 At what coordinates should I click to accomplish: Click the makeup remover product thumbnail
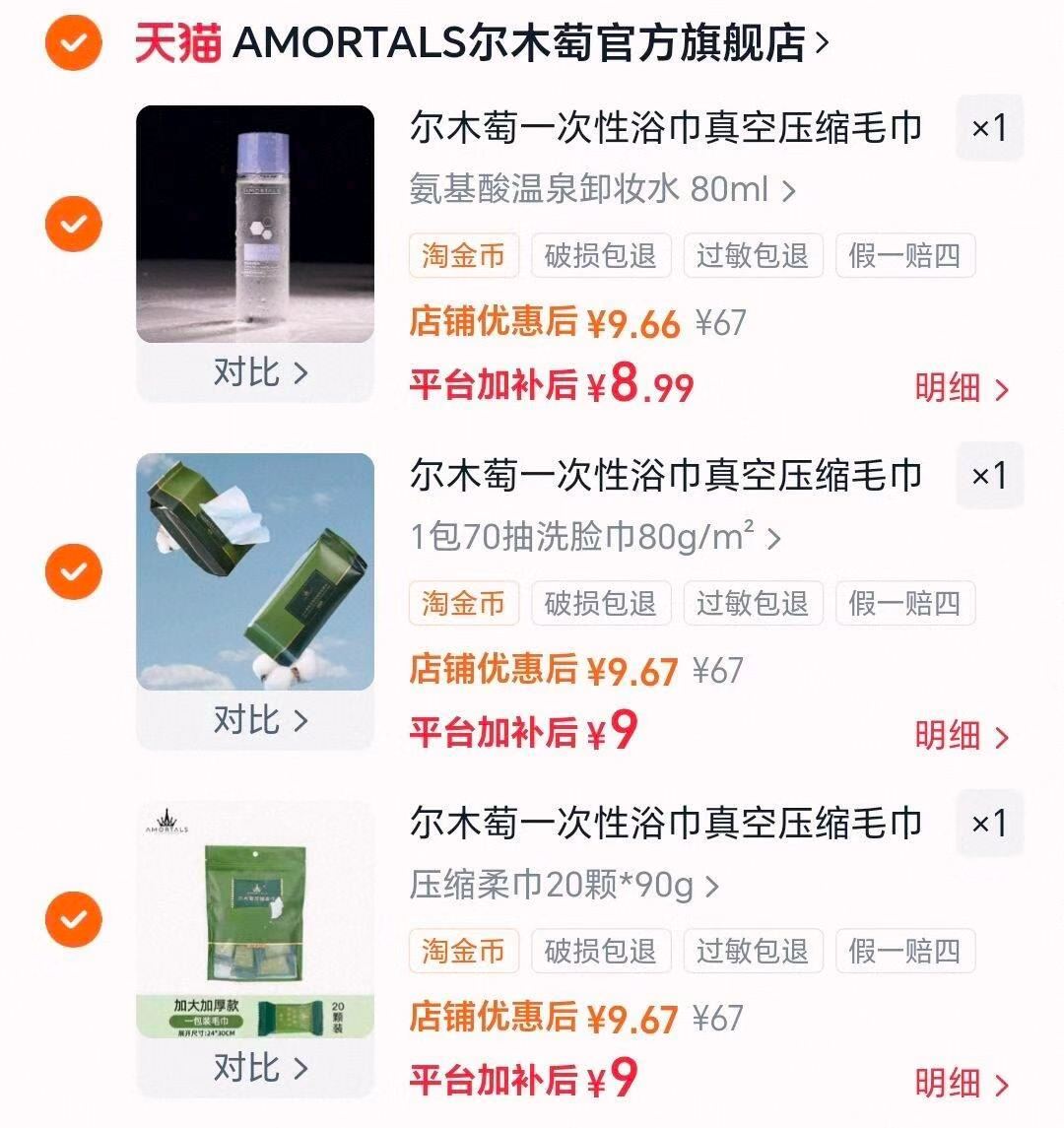(x=256, y=222)
